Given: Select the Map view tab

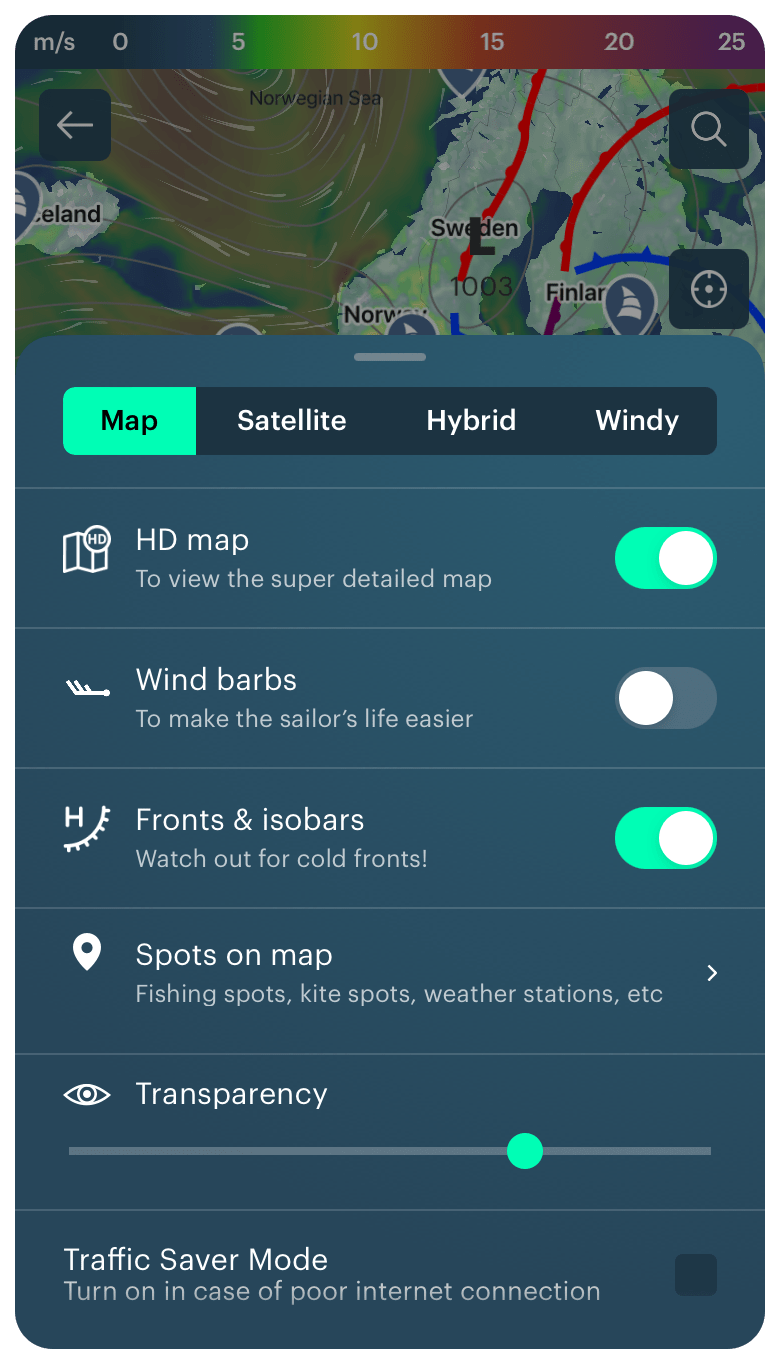Looking at the screenshot, I should tap(130, 421).
